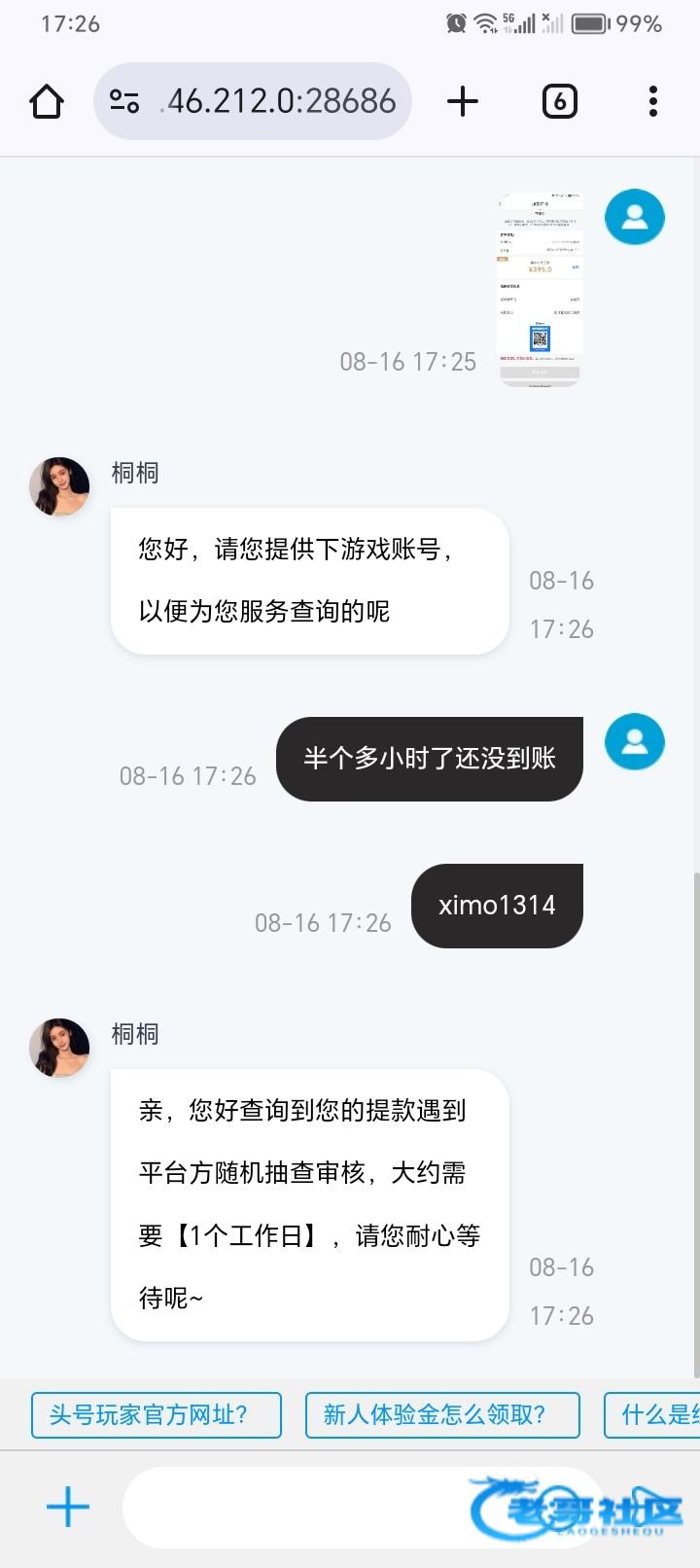Open a new browser tab
The width and height of the screenshot is (700, 1568).
463,101
